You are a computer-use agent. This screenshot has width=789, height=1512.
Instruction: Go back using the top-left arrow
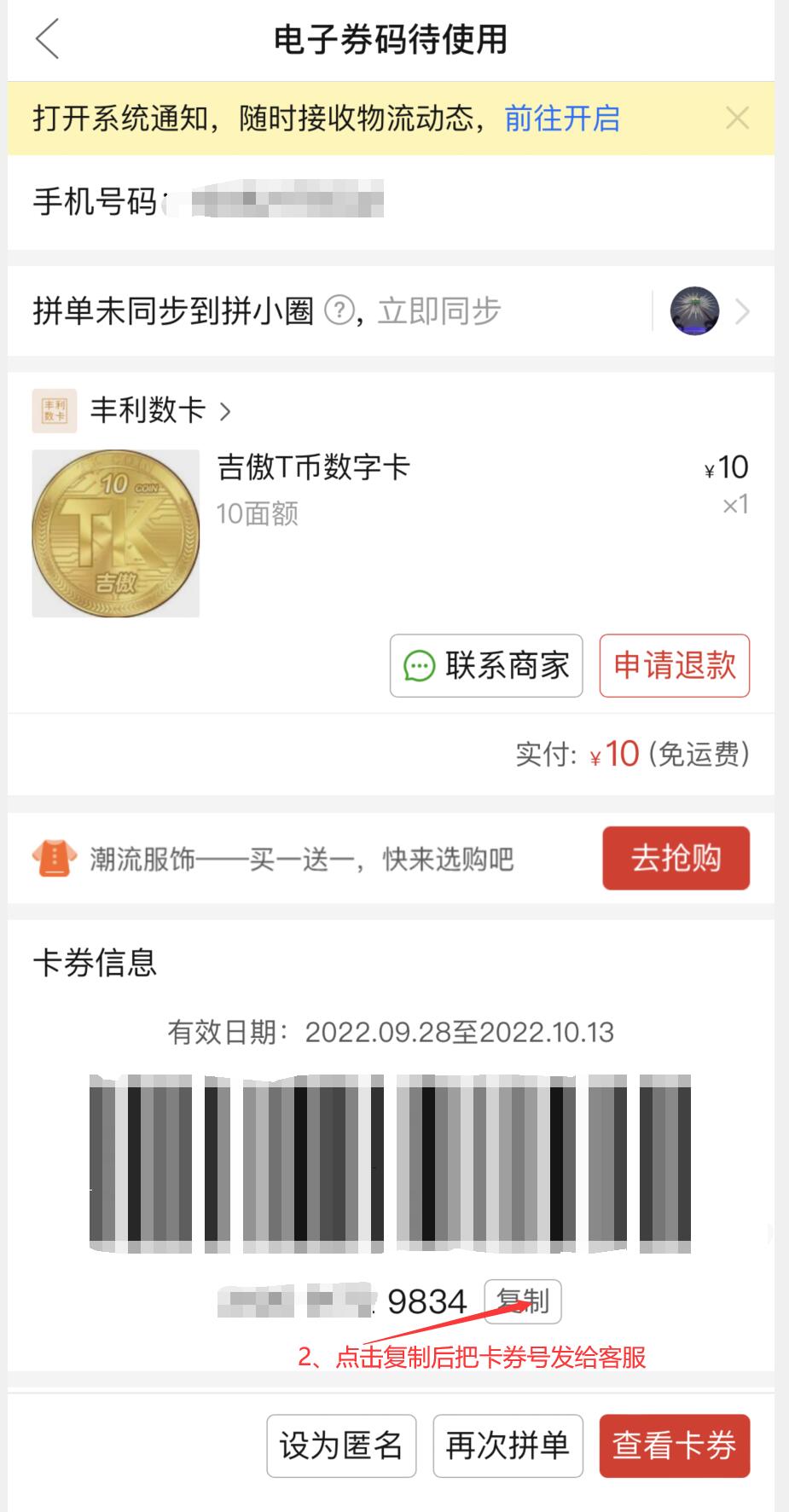[48, 40]
